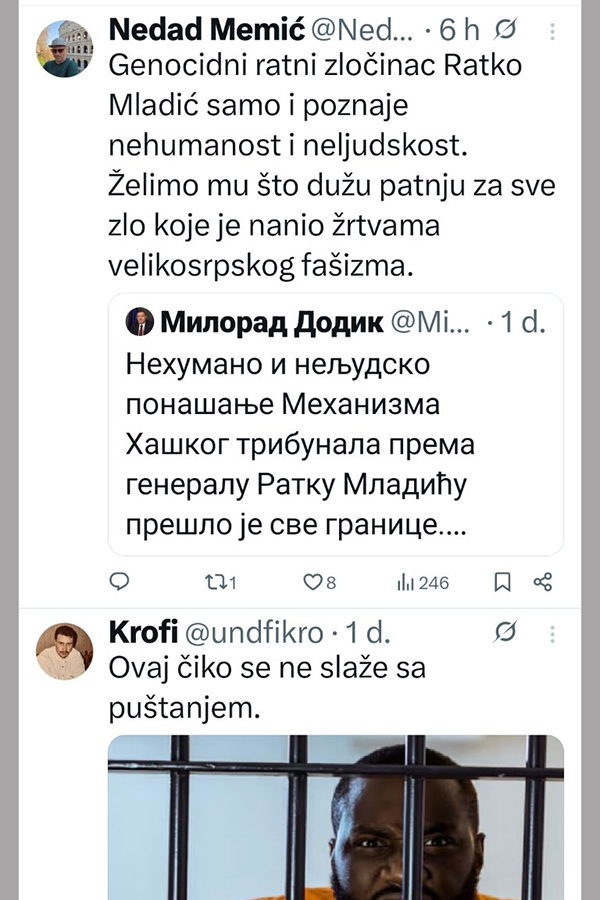600x900 pixels.
Task: Reply to Nedad Memić's post
Action: pos(119,581)
